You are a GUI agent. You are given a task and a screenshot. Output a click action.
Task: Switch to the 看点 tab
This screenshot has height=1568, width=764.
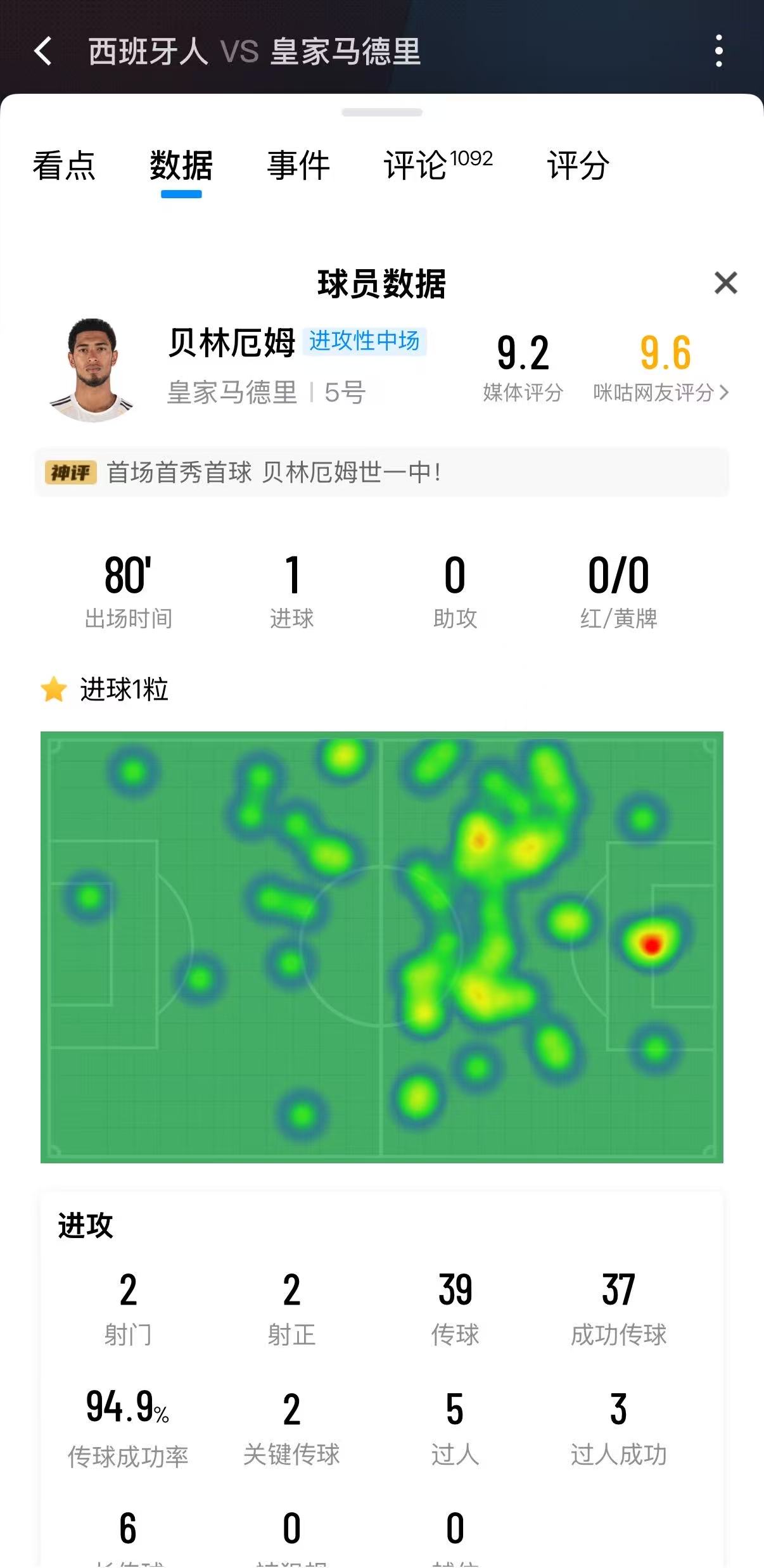click(64, 166)
